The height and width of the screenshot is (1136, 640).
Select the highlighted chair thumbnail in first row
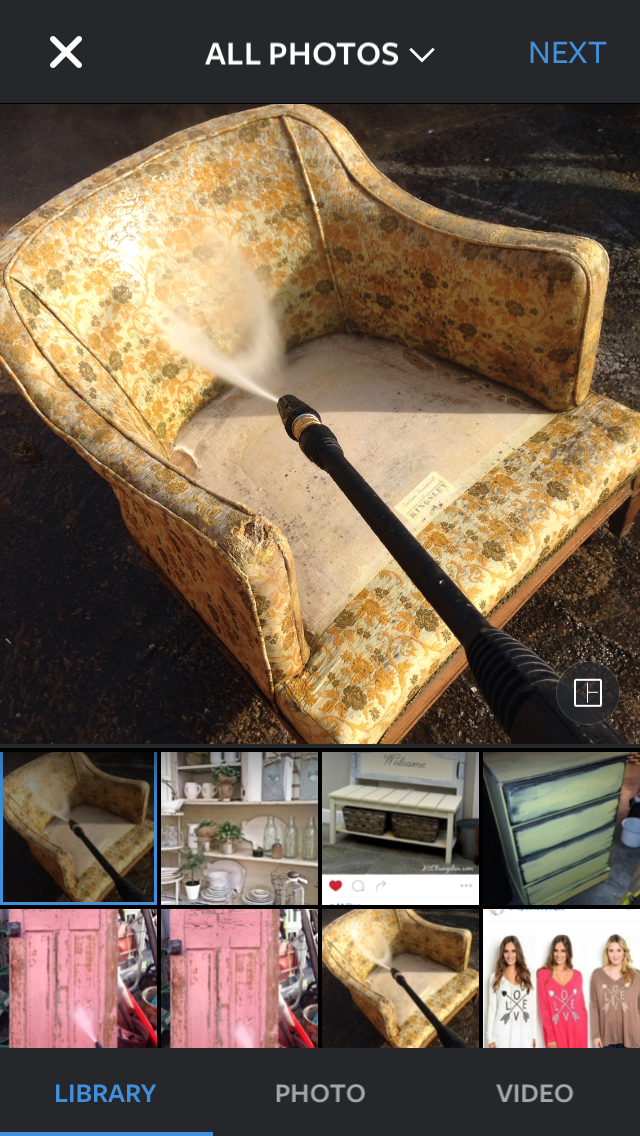[78, 828]
